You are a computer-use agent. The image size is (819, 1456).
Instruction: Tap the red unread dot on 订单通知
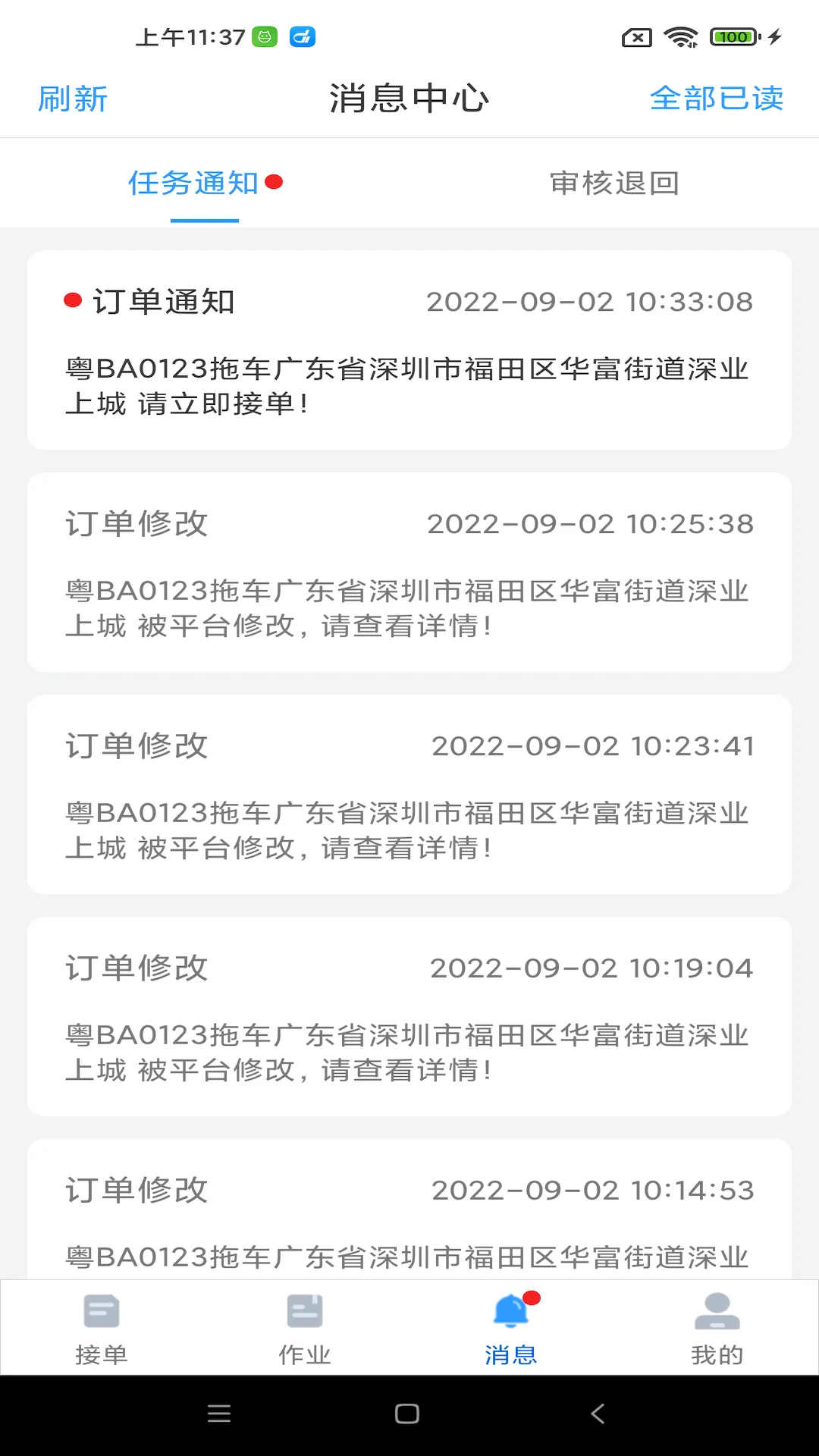(x=71, y=300)
